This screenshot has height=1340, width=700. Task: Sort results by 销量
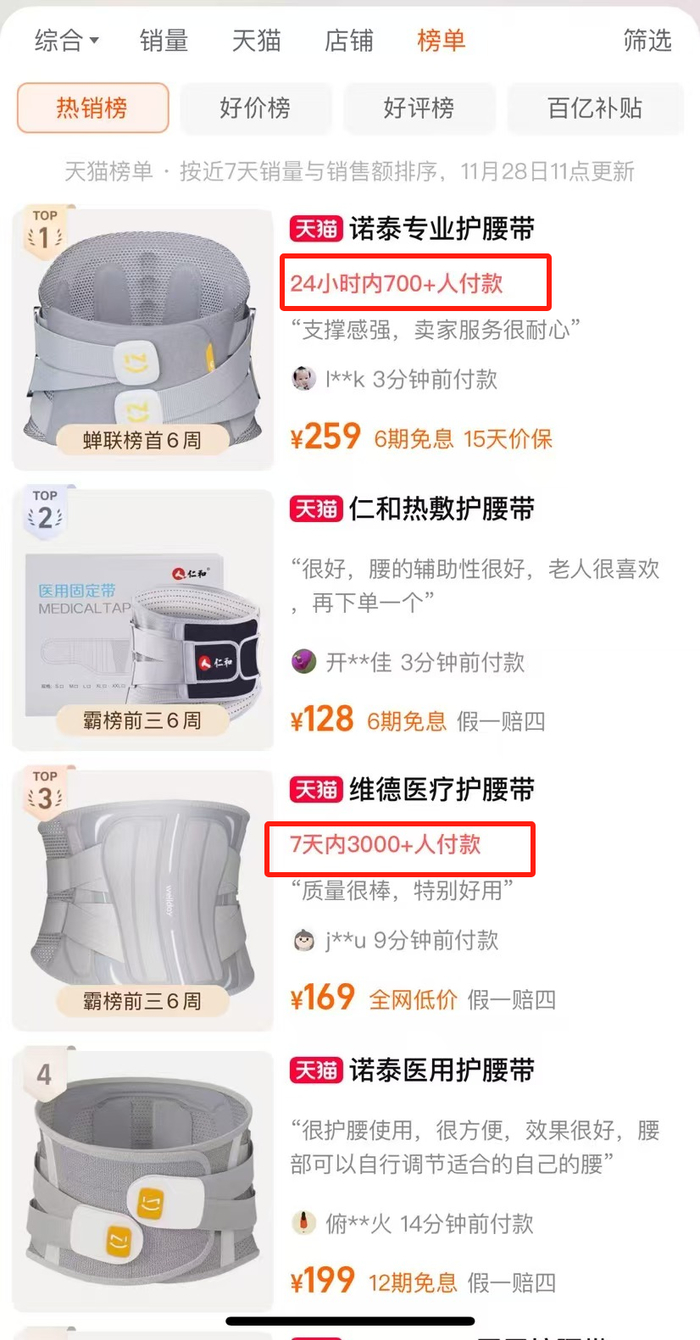tap(164, 41)
